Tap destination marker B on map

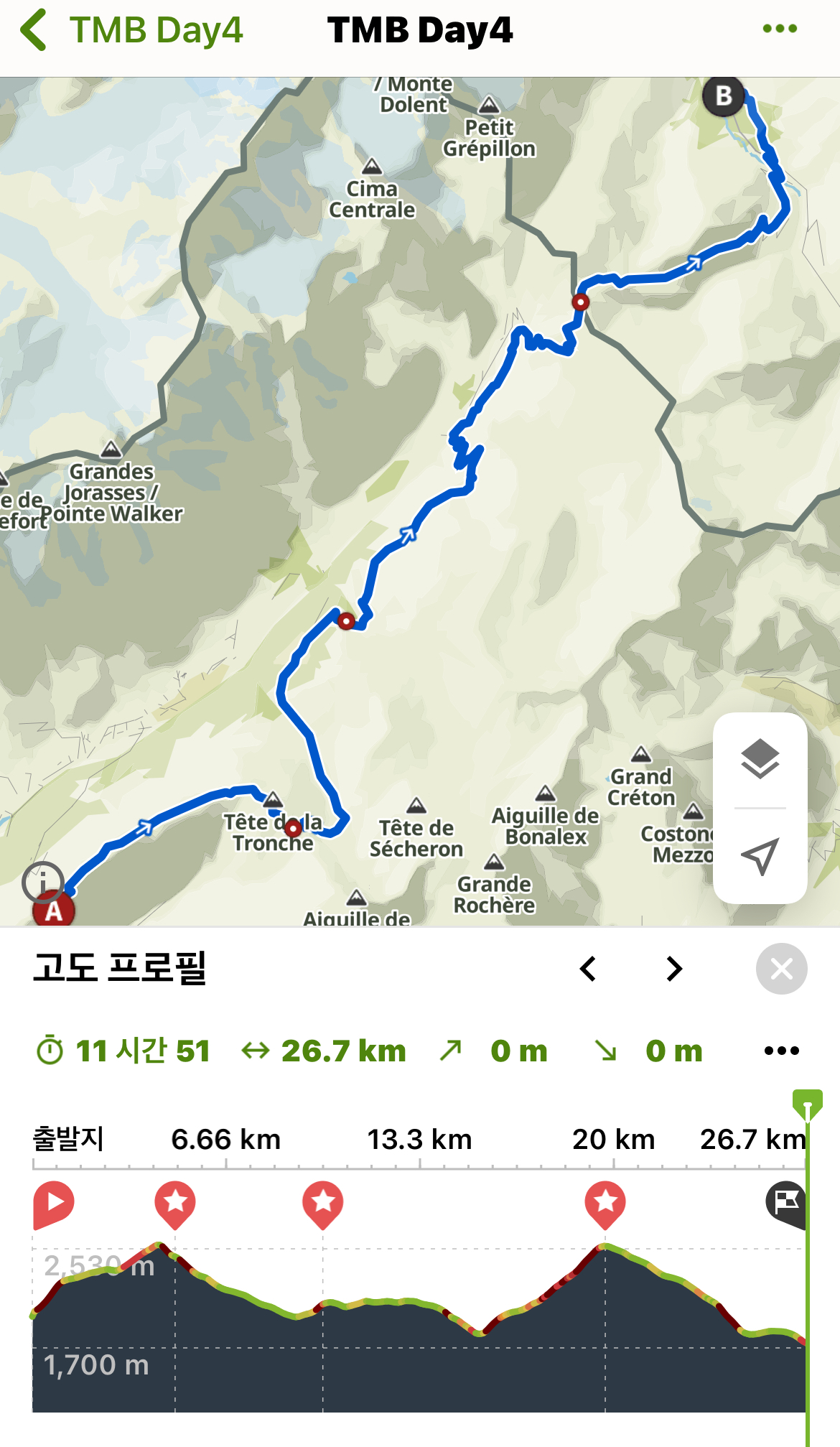click(x=723, y=96)
